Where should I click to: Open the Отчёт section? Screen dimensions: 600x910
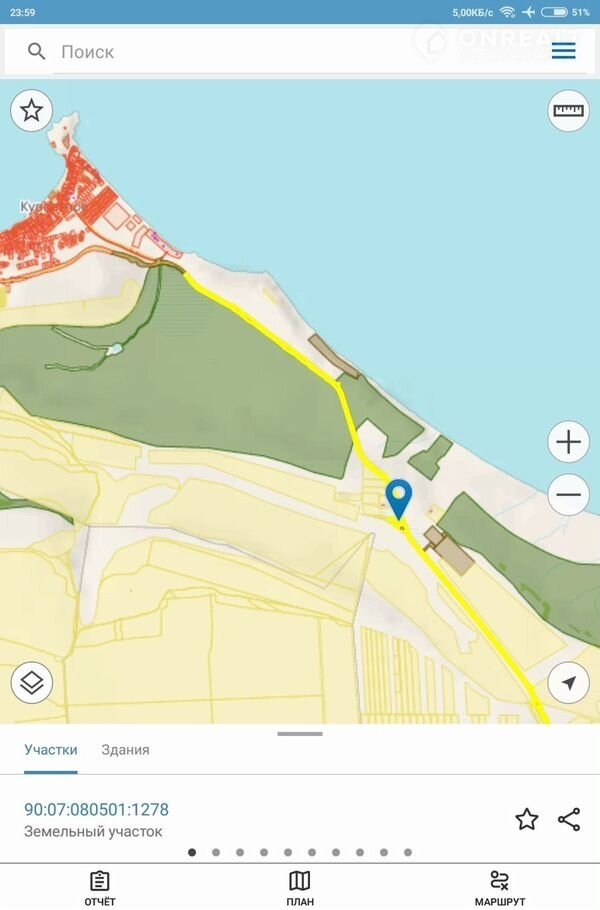click(x=100, y=888)
